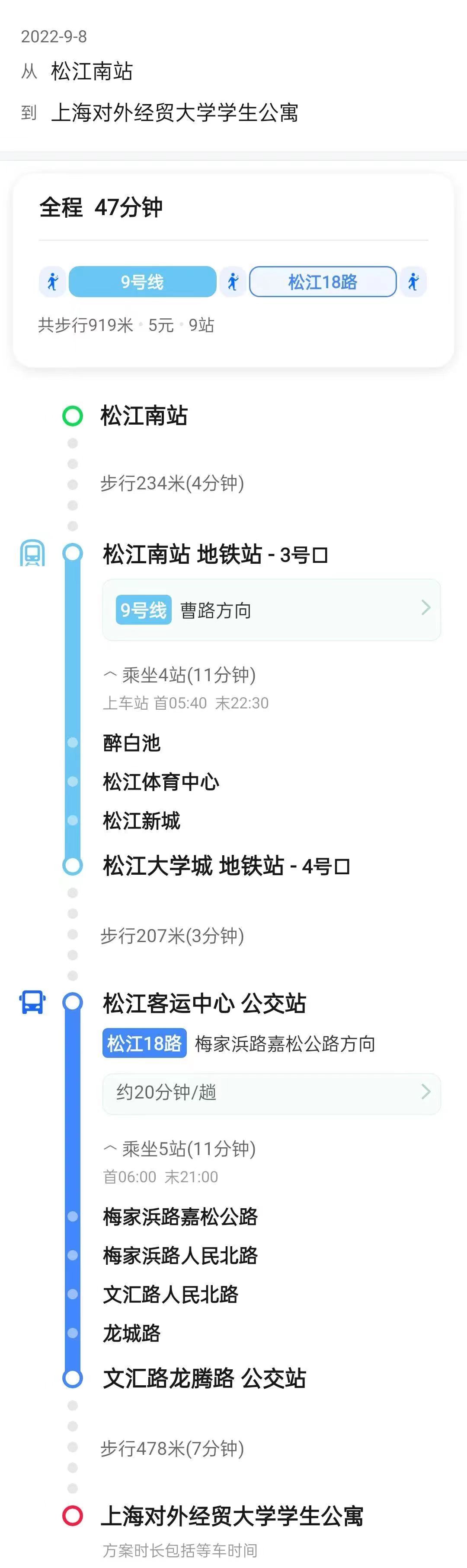Select the 松江18路 segment in the route summary
The image size is (467, 1568).
323,282
